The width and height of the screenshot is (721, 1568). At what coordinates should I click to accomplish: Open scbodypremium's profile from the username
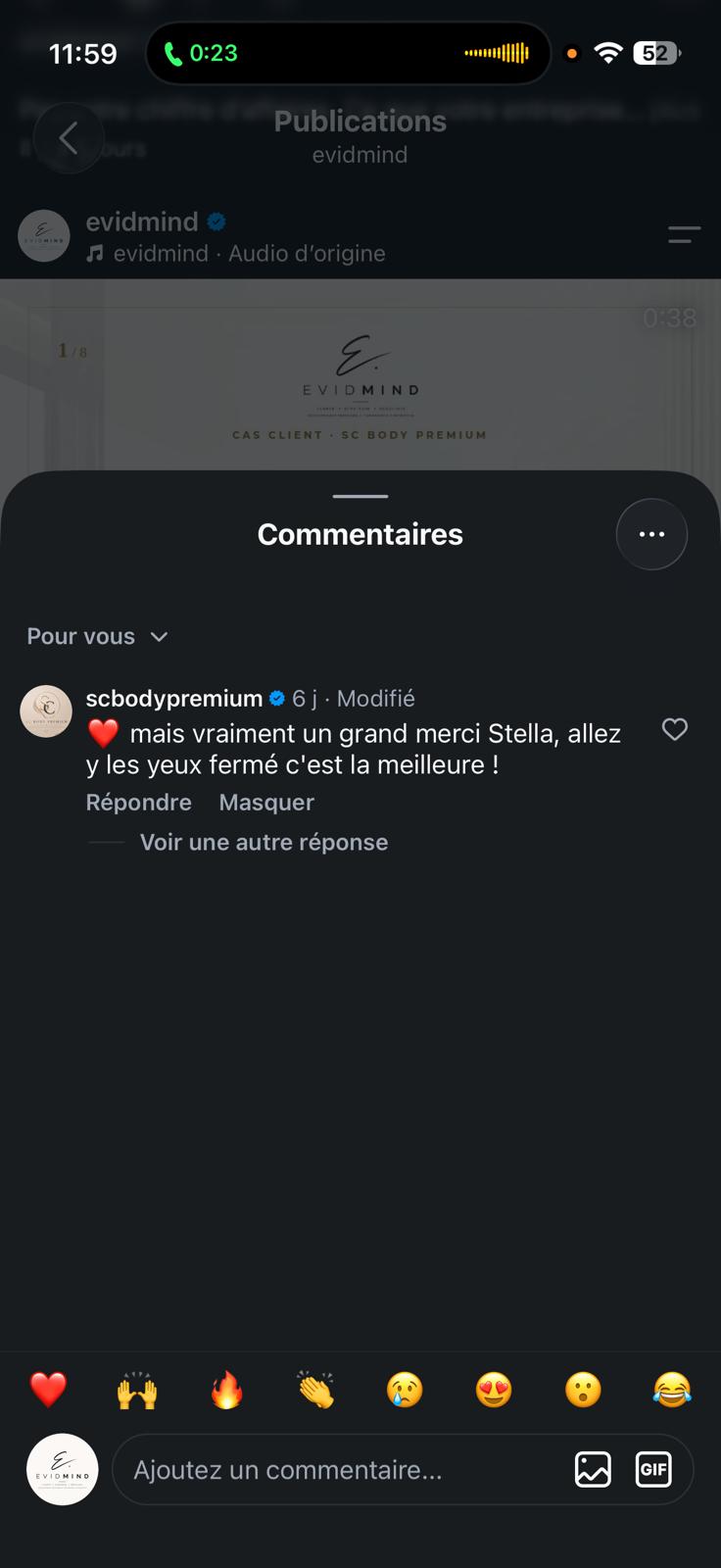coord(174,698)
